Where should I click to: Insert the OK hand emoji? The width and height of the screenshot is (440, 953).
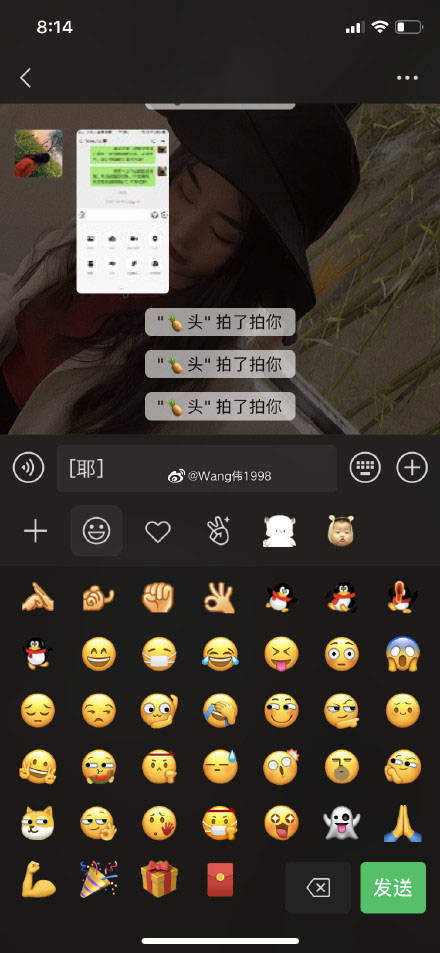219,597
